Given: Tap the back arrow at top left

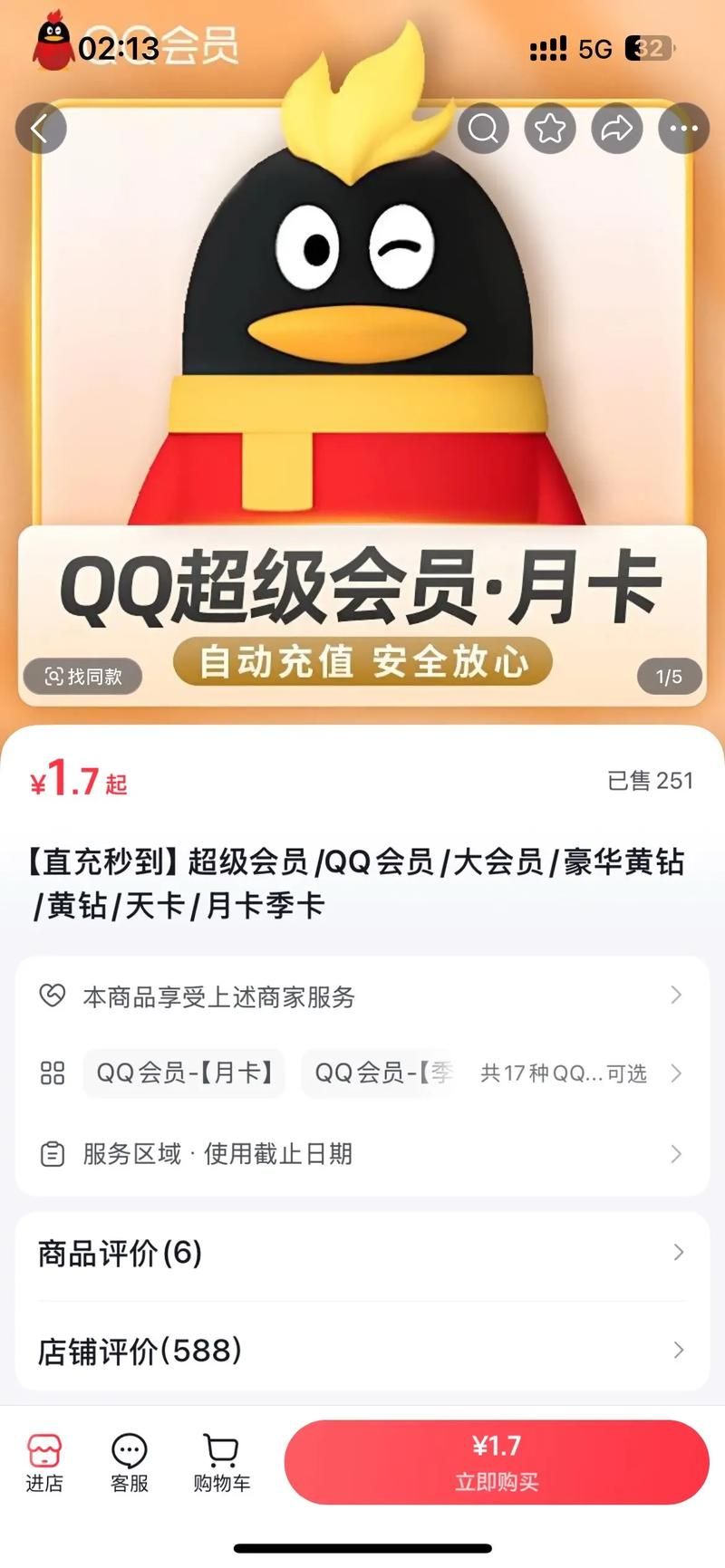Looking at the screenshot, I should pyautogui.click(x=40, y=128).
